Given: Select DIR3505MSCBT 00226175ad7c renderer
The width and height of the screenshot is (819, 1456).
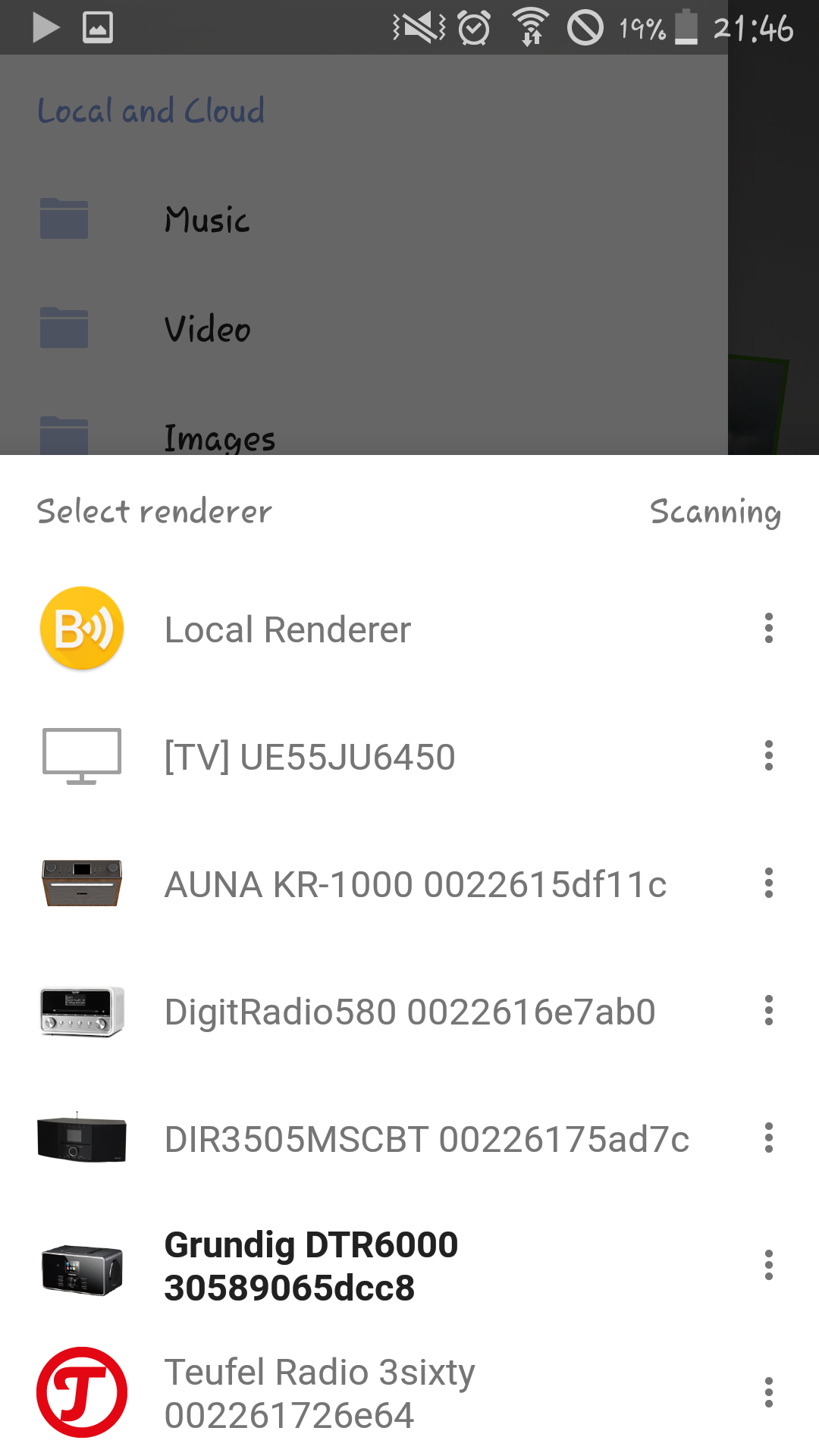Looking at the screenshot, I should point(426,1139).
